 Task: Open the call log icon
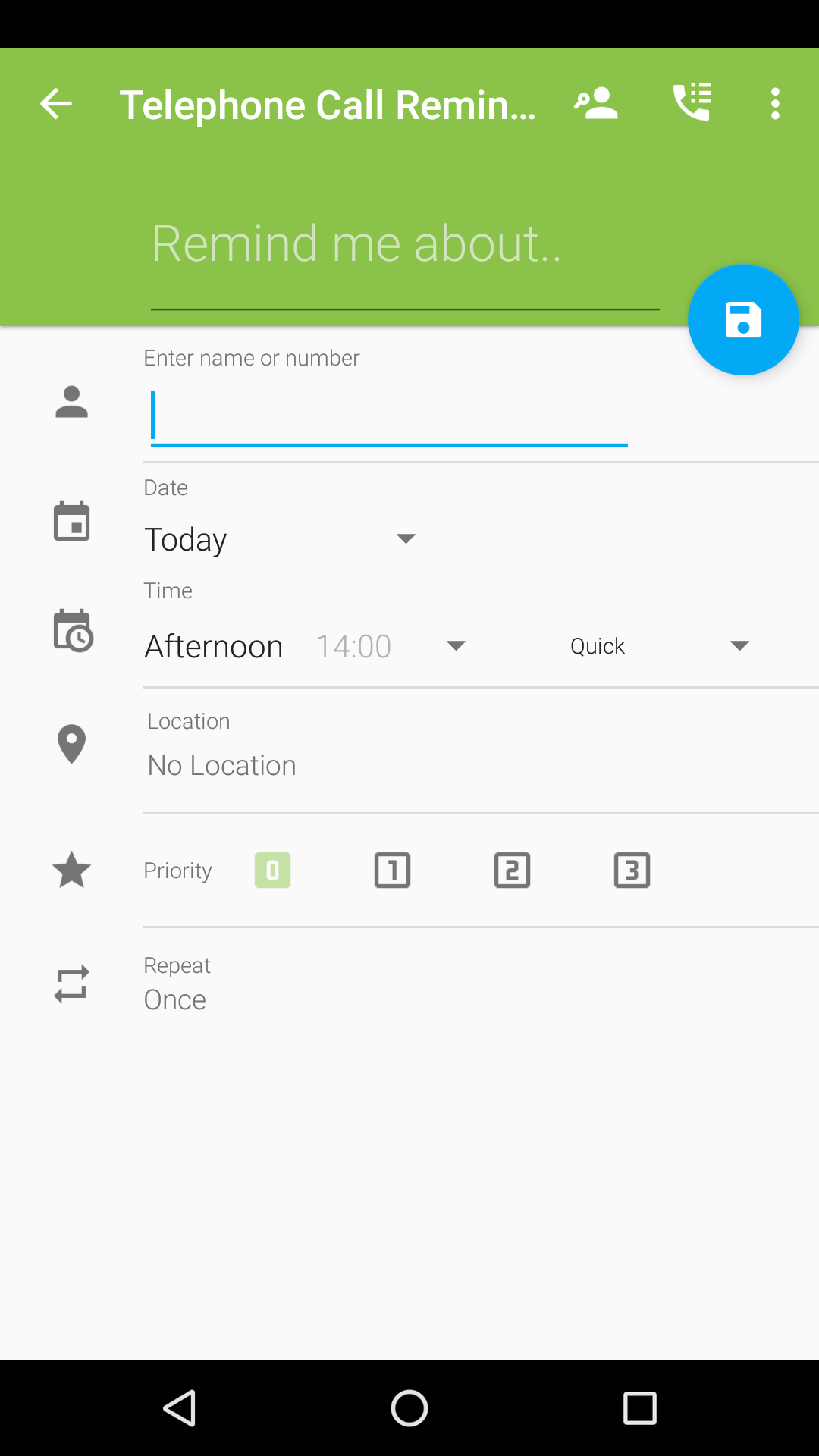[692, 102]
